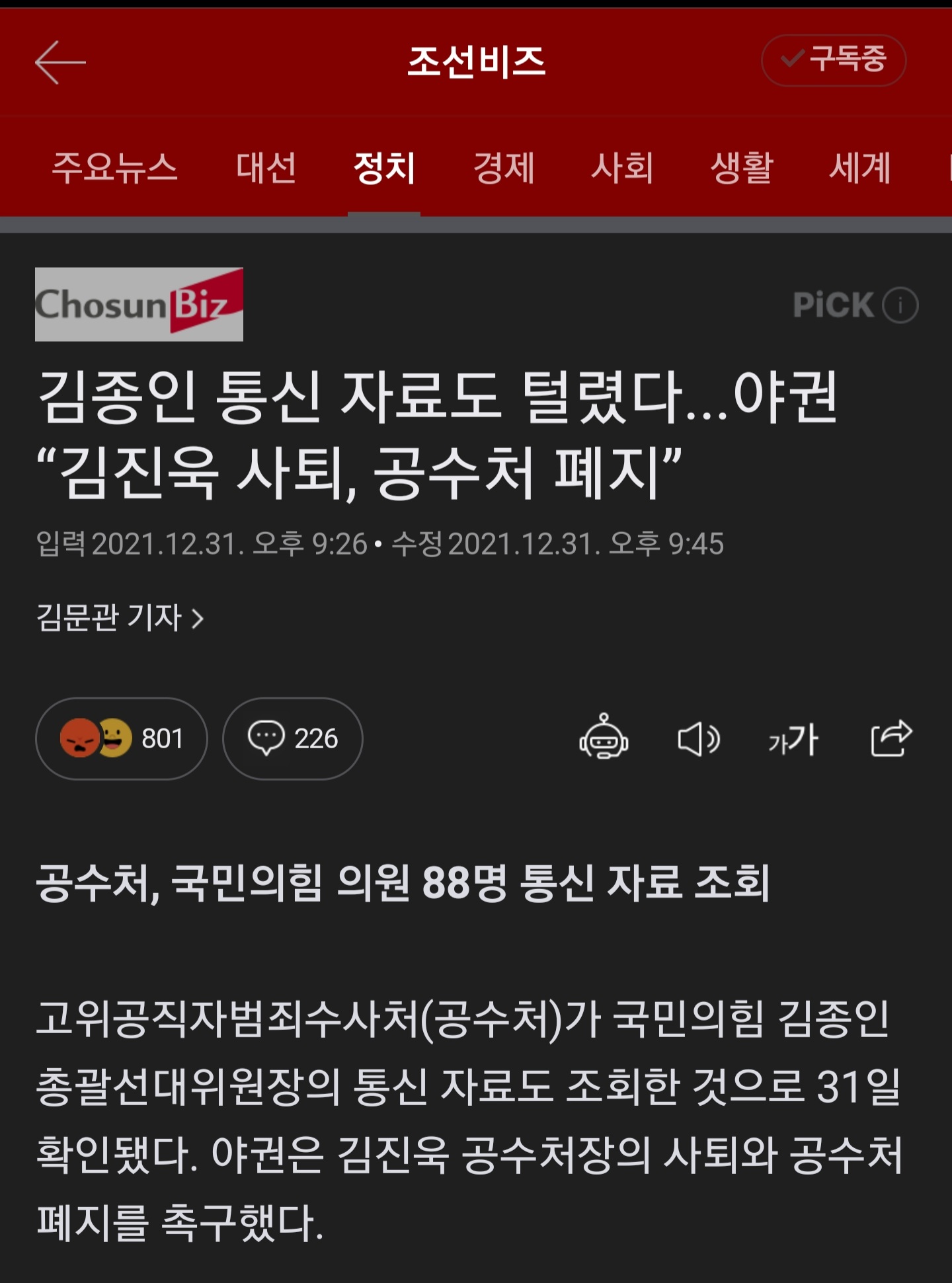Switch to the 세계 tab

coord(859,167)
